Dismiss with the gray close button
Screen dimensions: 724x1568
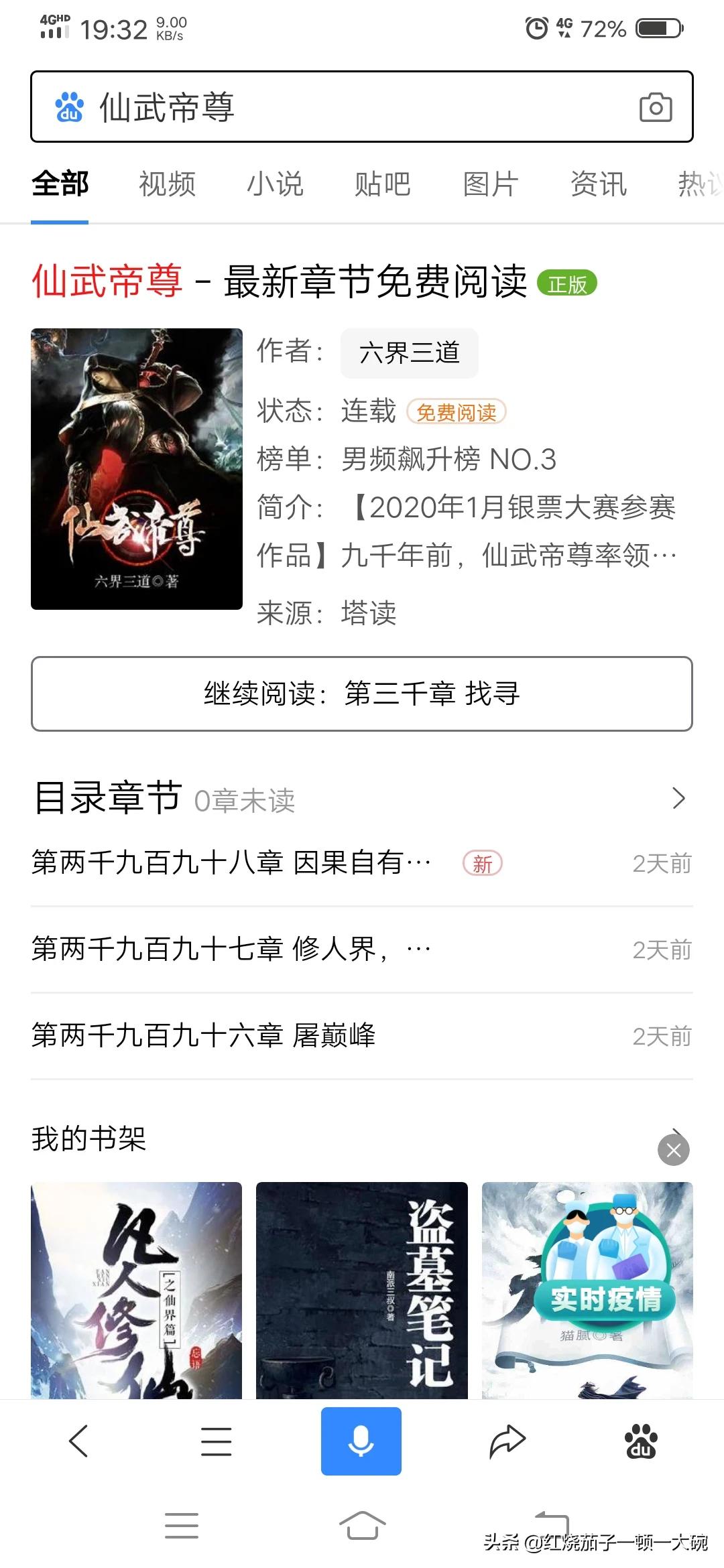click(x=673, y=1151)
